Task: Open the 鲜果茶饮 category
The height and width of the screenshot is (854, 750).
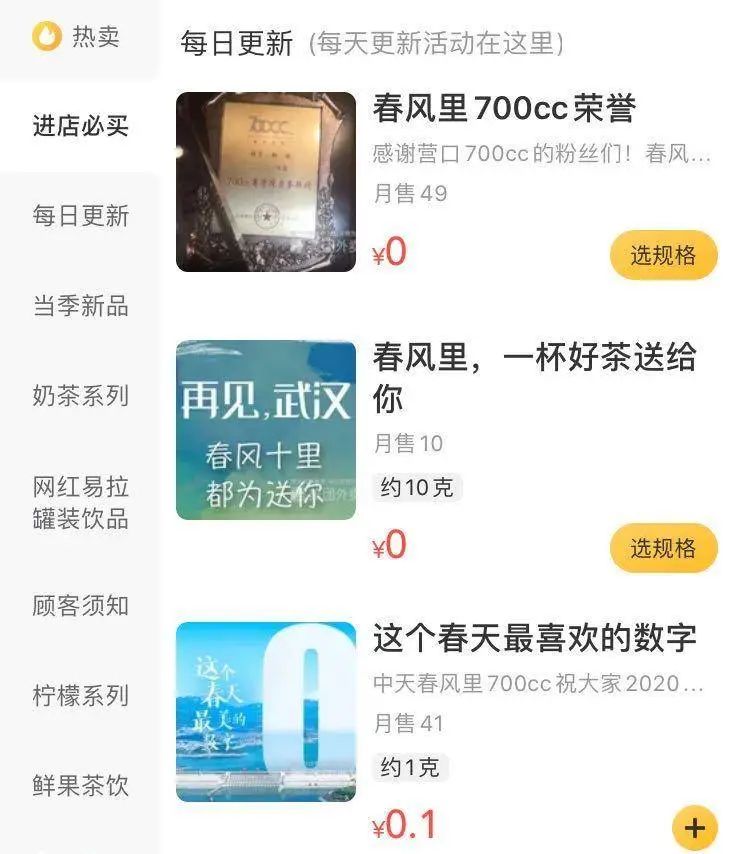Action: [80, 786]
